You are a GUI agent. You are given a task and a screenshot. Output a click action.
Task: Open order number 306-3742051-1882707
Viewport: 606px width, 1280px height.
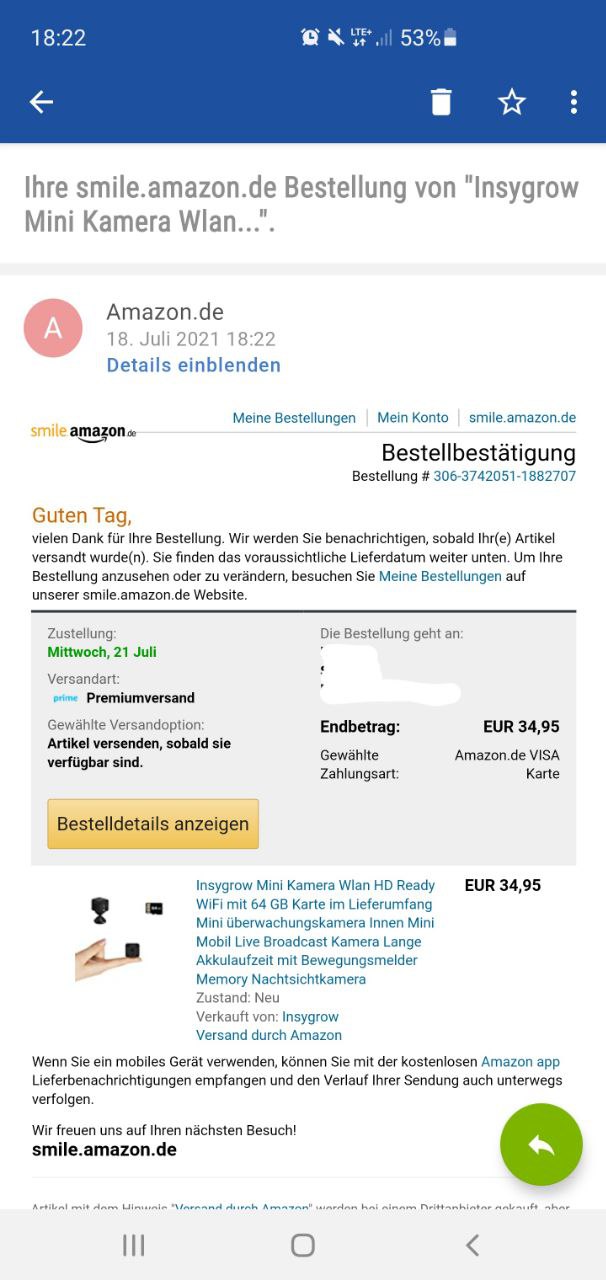504,476
